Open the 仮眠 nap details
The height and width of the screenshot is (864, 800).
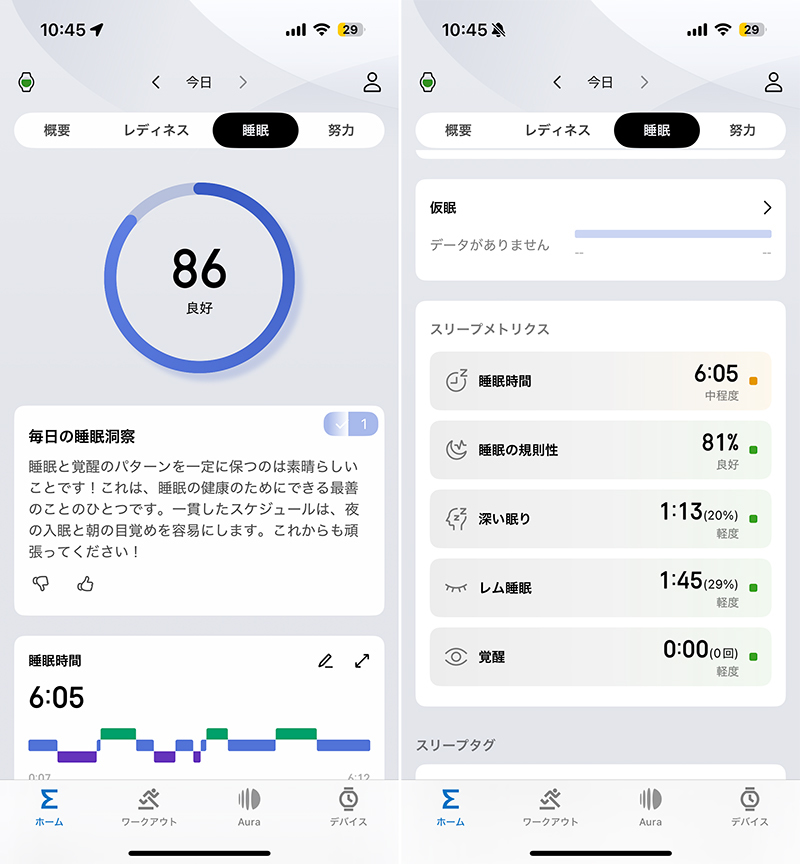point(600,208)
